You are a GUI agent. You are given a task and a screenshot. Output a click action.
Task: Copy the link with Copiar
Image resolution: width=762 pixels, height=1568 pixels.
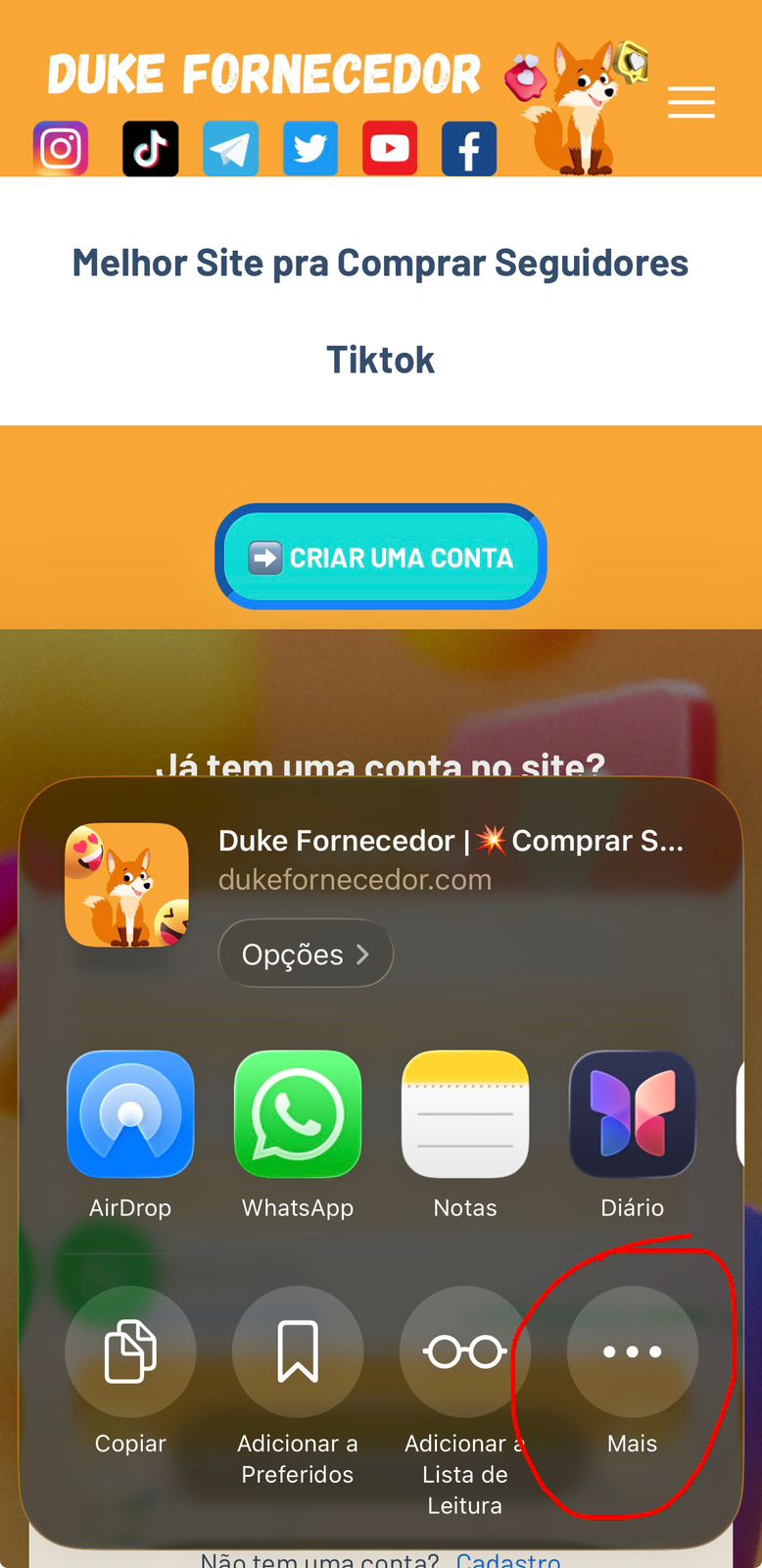(130, 1351)
